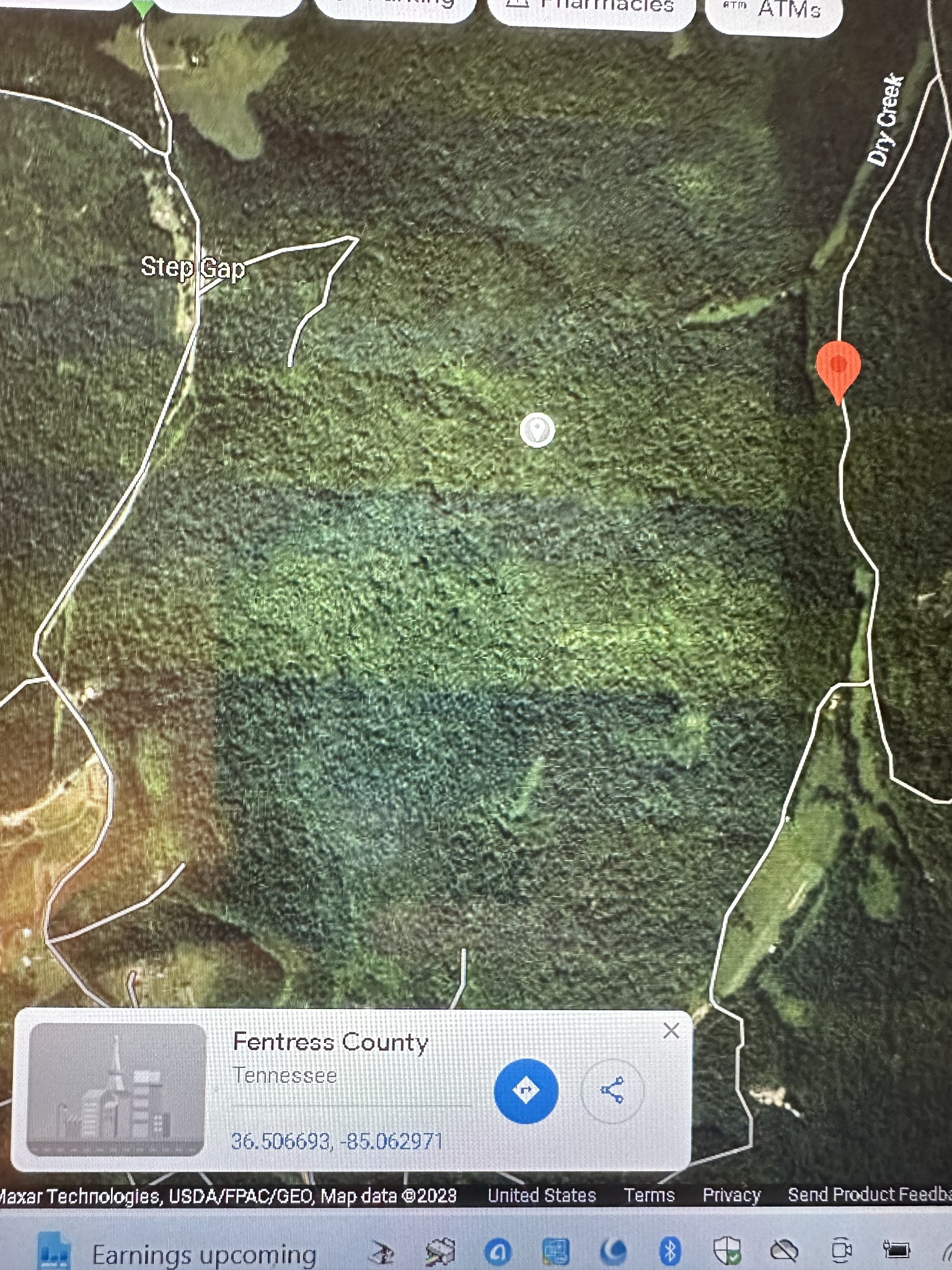Select the ATMs category chip
The image size is (952, 1270).
773,11
